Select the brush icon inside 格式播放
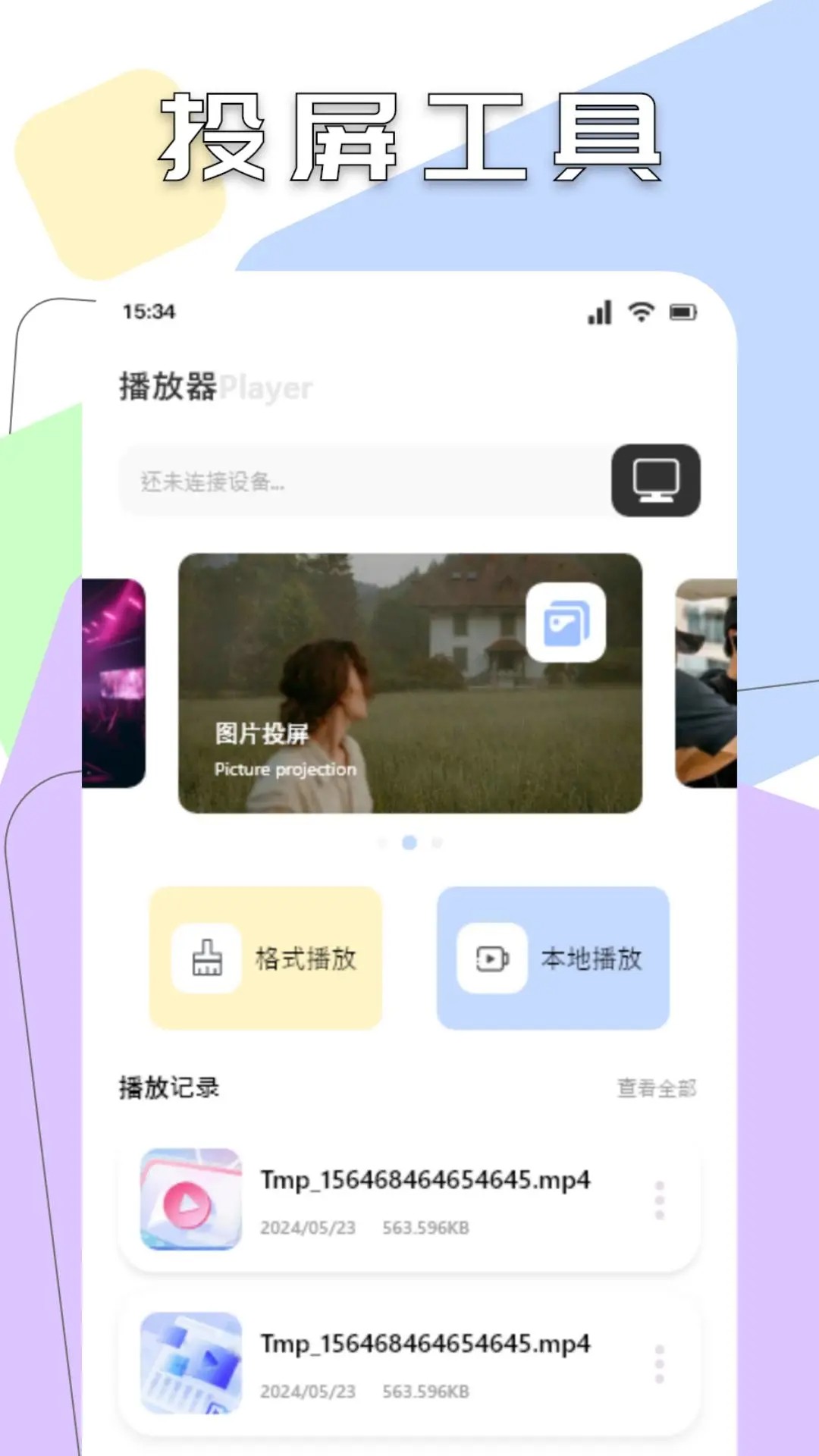Viewport: 819px width, 1456px height. [205, 958]
